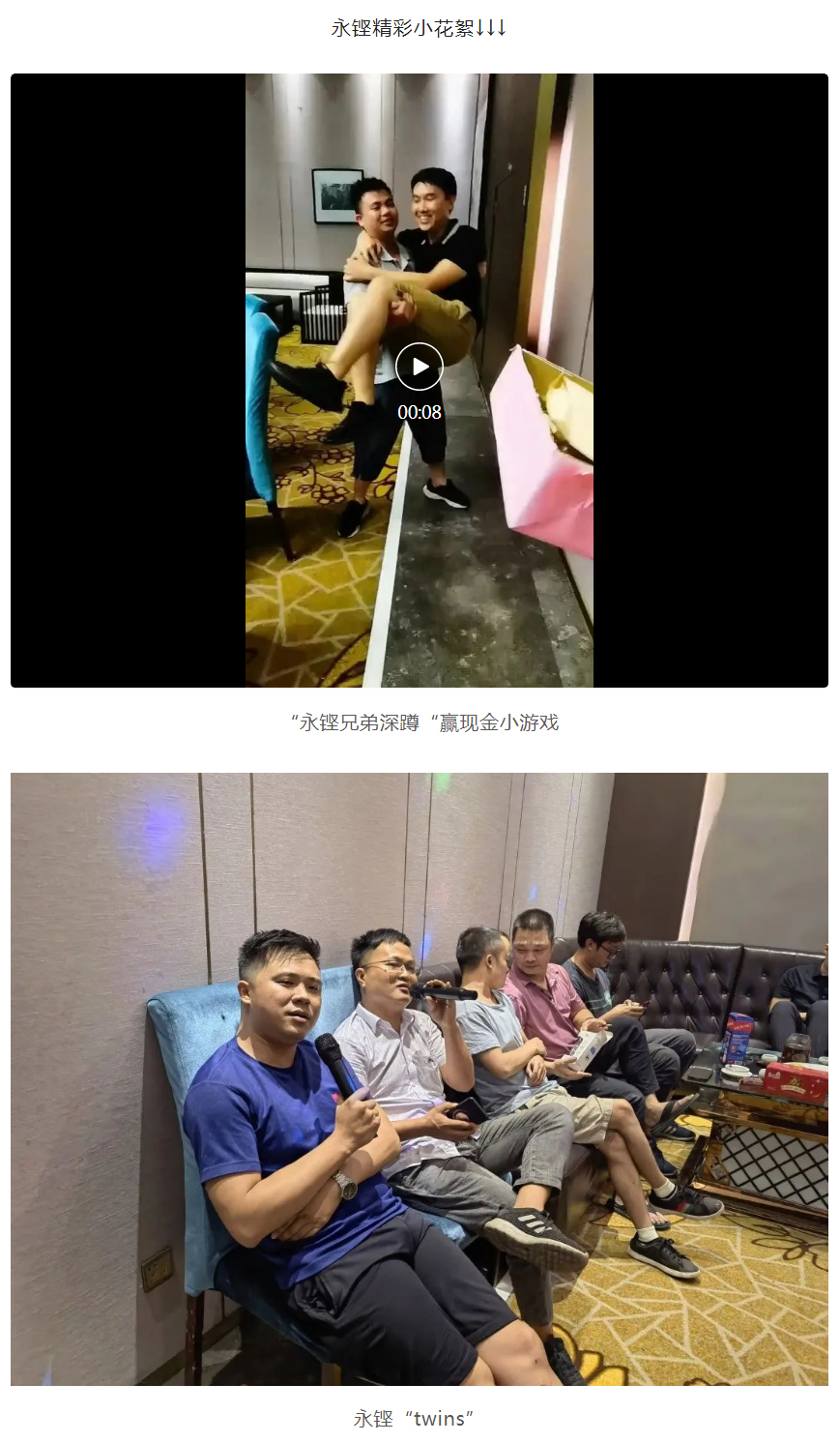This screenshot has height=1443, width=840.
Task: Open the karaoke group photo
Action: (x=420, y=1078)
